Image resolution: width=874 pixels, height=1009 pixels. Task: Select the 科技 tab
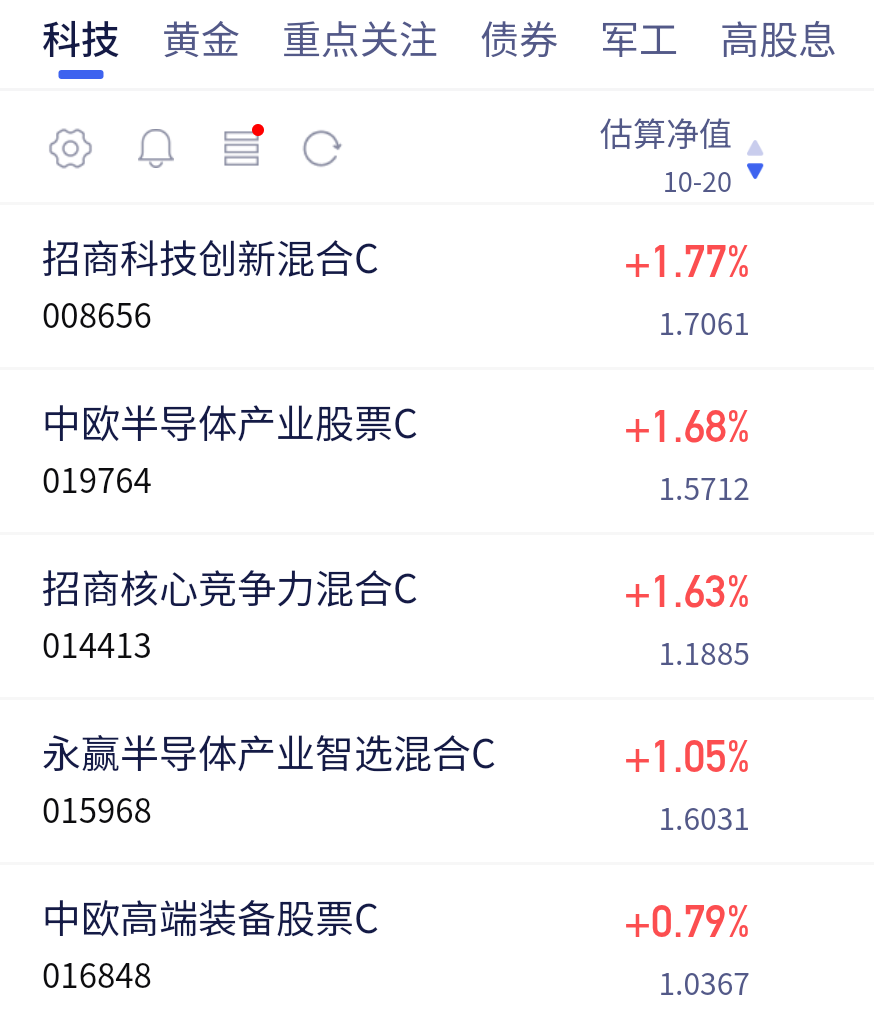pyautogui.click(x=80, y=40)
